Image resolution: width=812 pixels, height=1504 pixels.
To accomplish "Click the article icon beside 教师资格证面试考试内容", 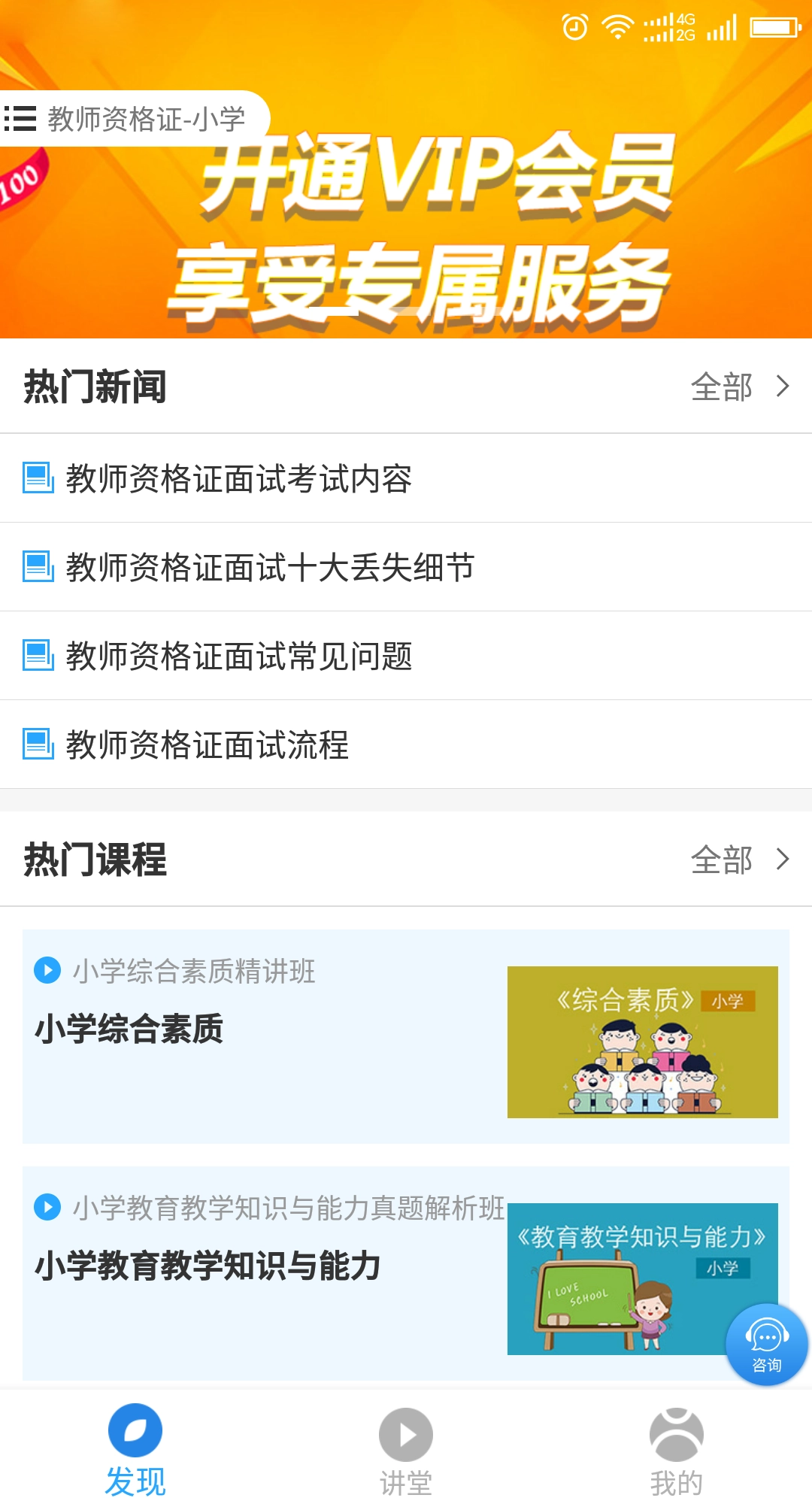I will [39, 476].
